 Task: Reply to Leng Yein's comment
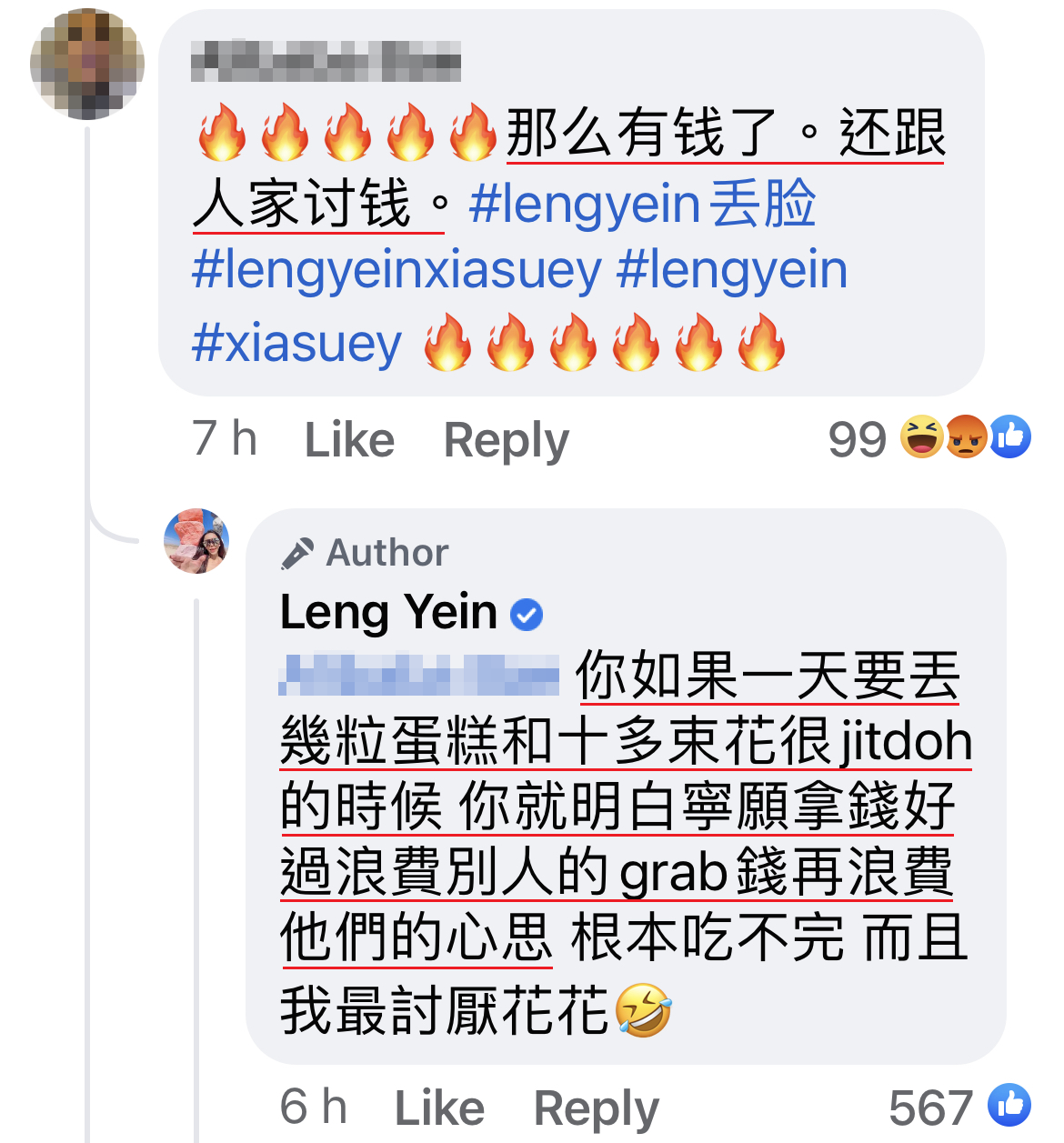[596, 1108]
